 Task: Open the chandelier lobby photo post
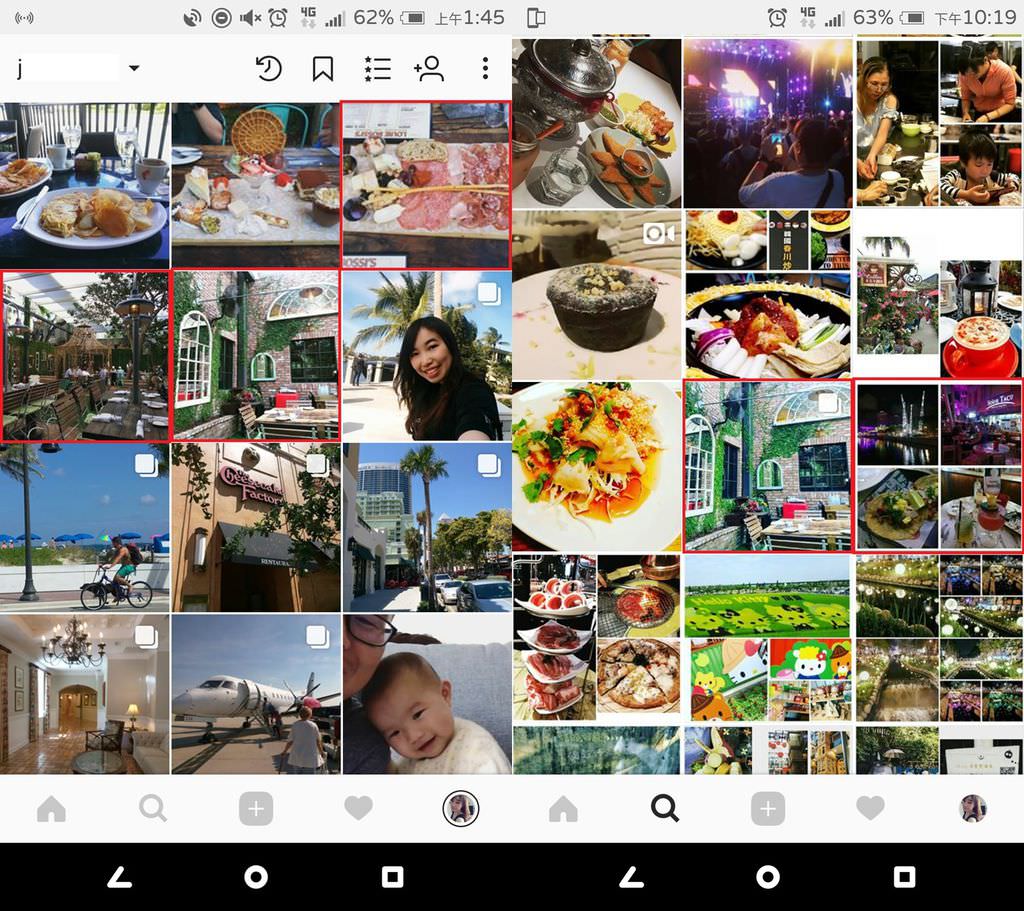click(84, 693)
